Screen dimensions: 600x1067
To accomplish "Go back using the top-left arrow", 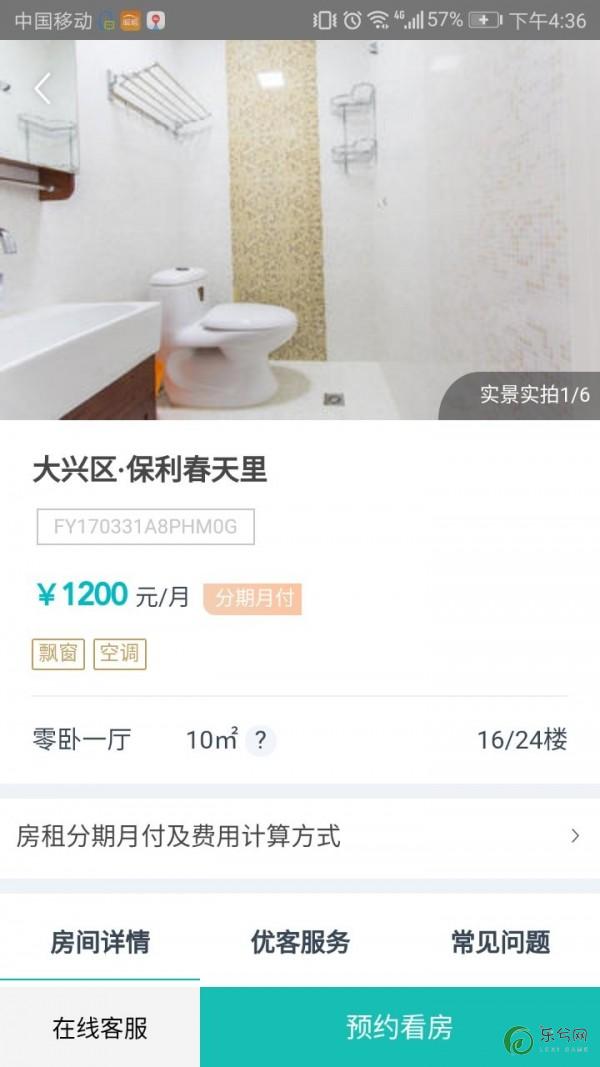I will [42, 89].
